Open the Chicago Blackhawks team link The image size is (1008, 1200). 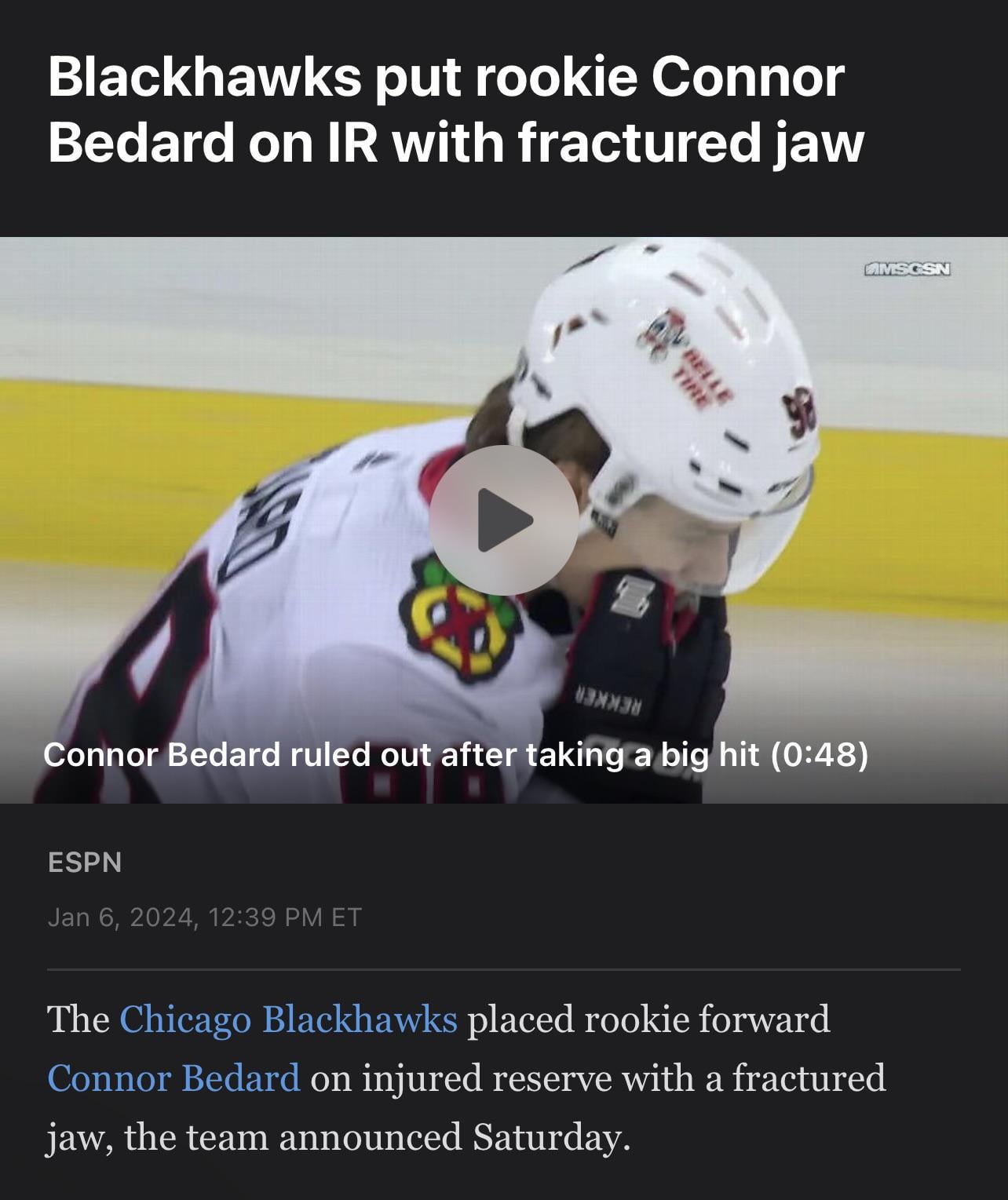[x=287, y=1019]
